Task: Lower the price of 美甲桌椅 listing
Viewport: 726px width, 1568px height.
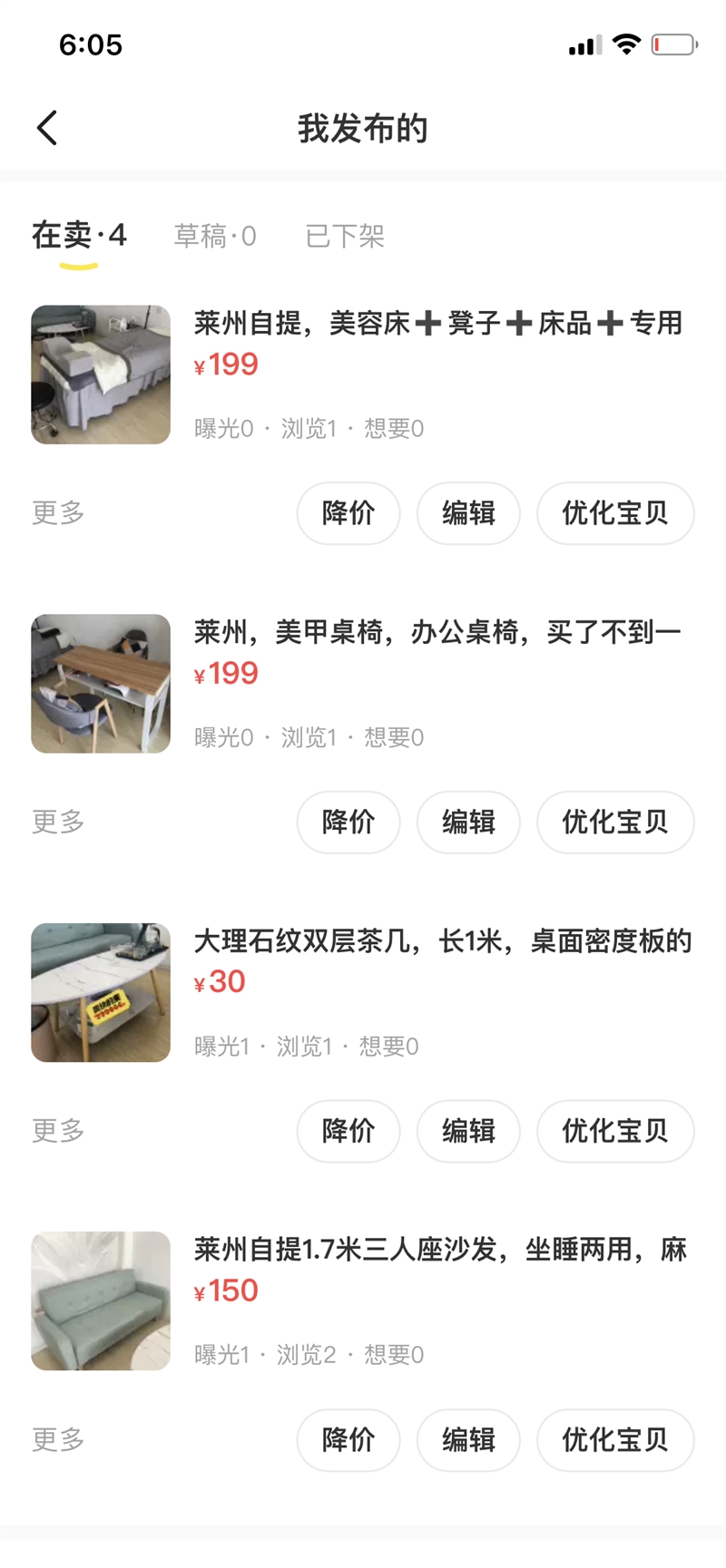Action: 348,823
